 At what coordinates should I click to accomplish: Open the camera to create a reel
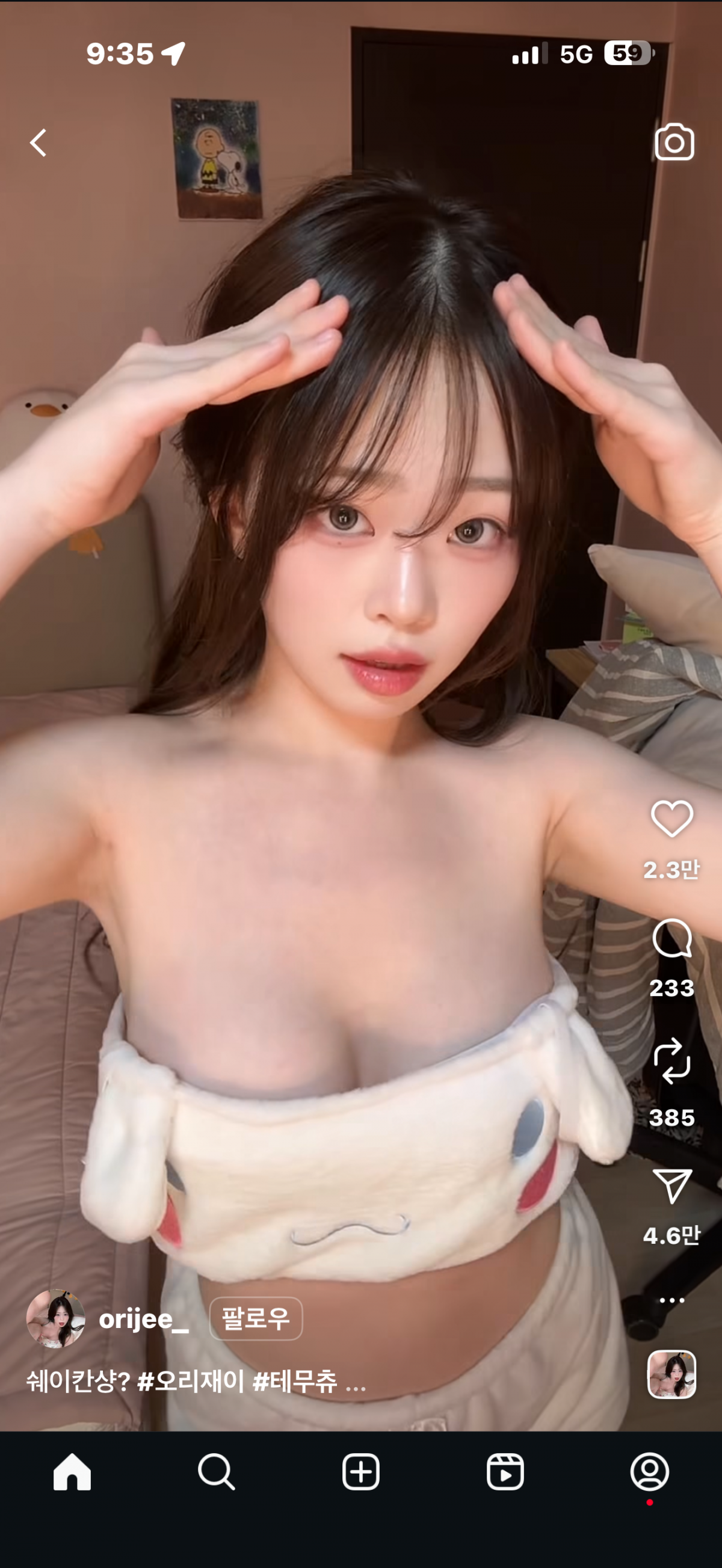[x=674, y=143]
